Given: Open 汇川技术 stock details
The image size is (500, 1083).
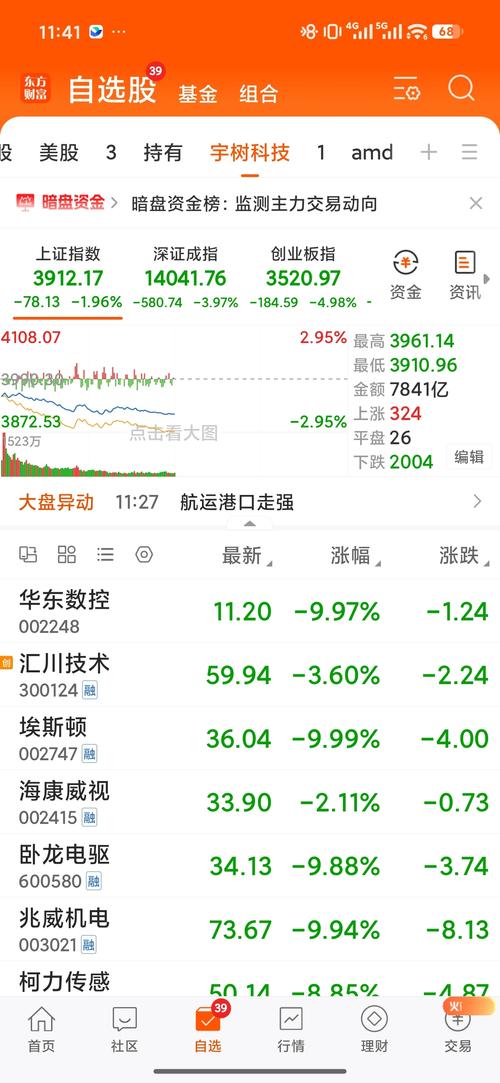Looking at the screenshot, I should coord(250,675).
